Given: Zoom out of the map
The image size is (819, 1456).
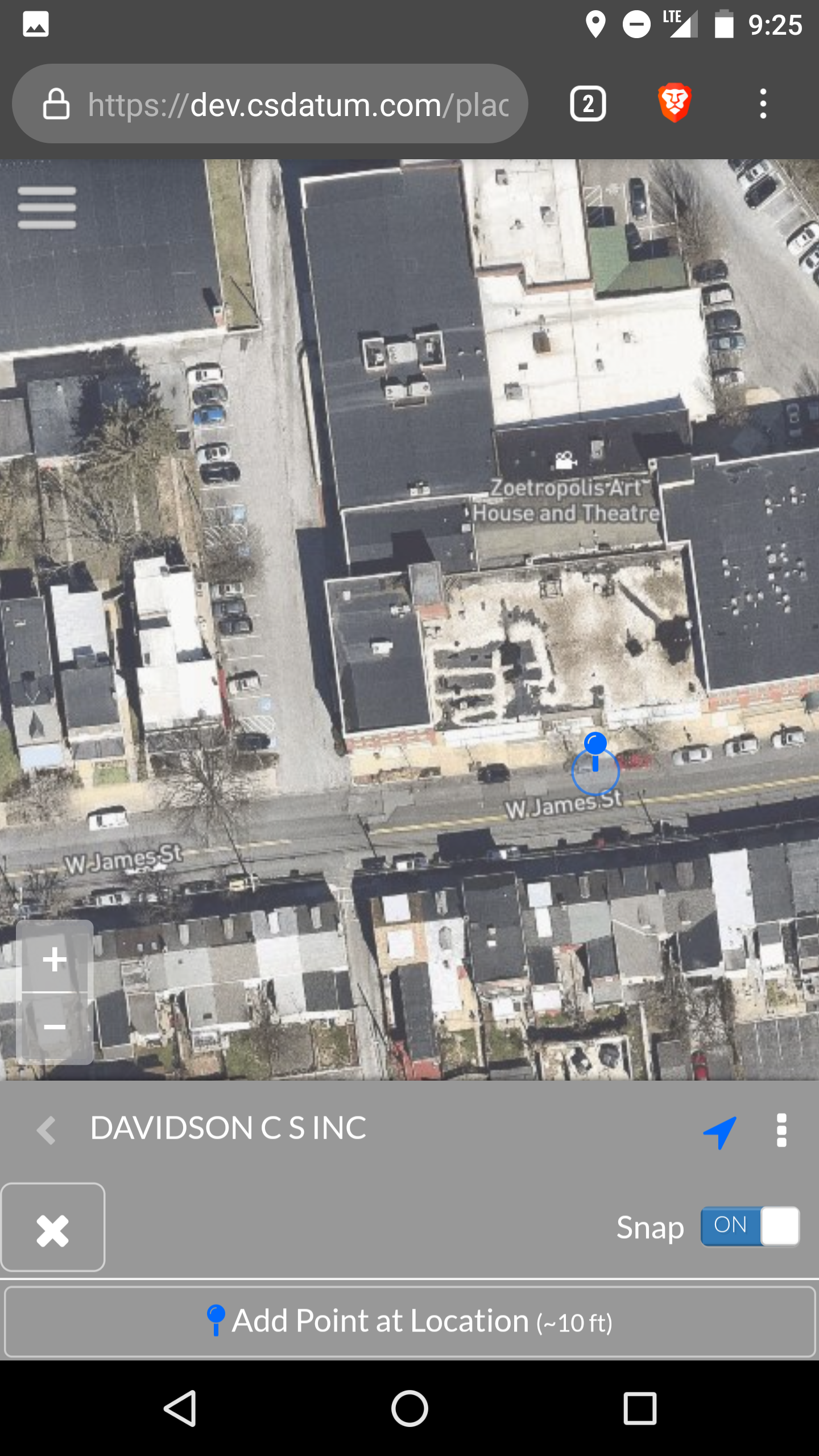Looking at the screenshot, I should (55, 1027).
